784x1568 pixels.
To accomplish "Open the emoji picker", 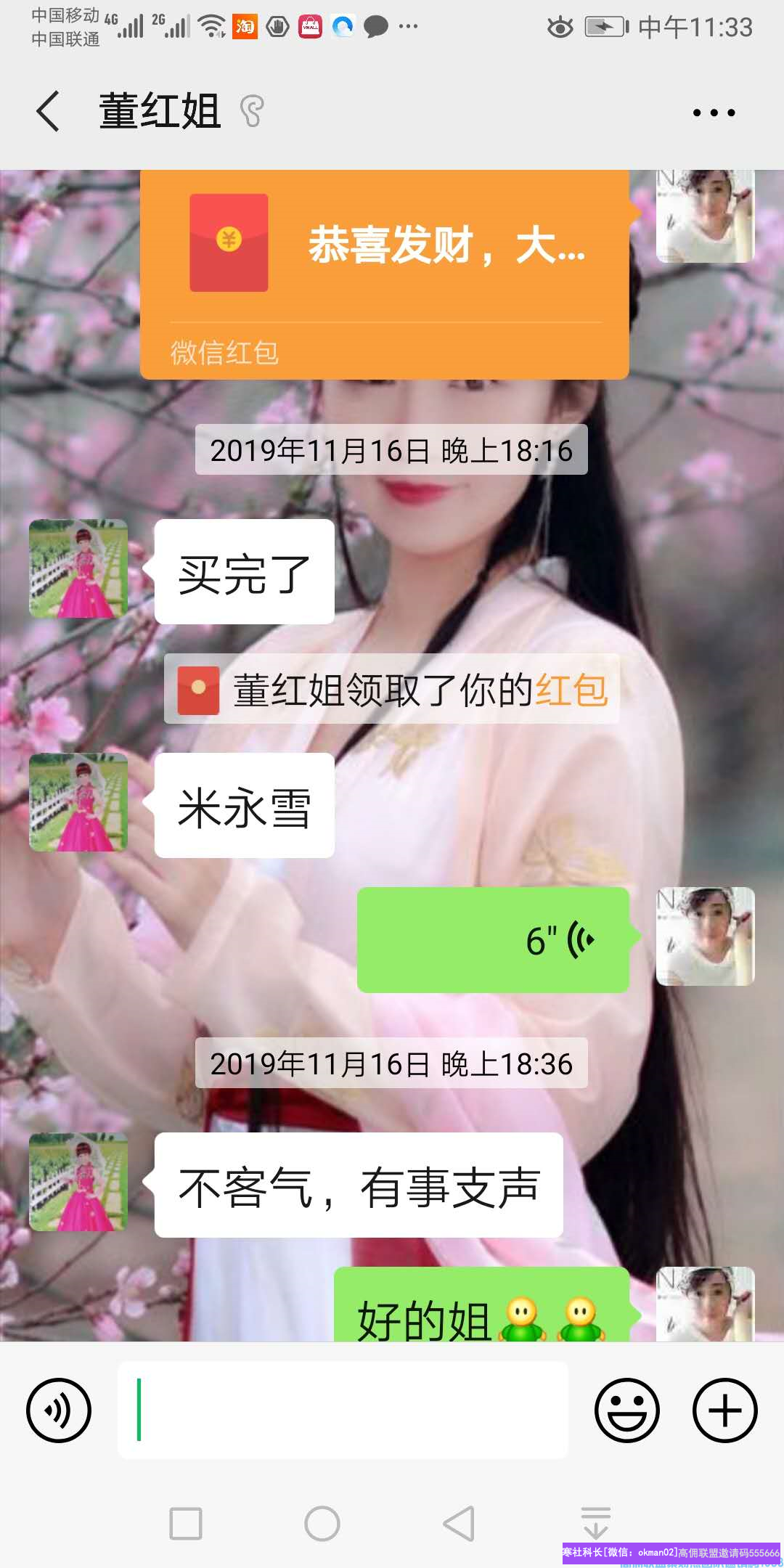I will tap(626, 1410).
